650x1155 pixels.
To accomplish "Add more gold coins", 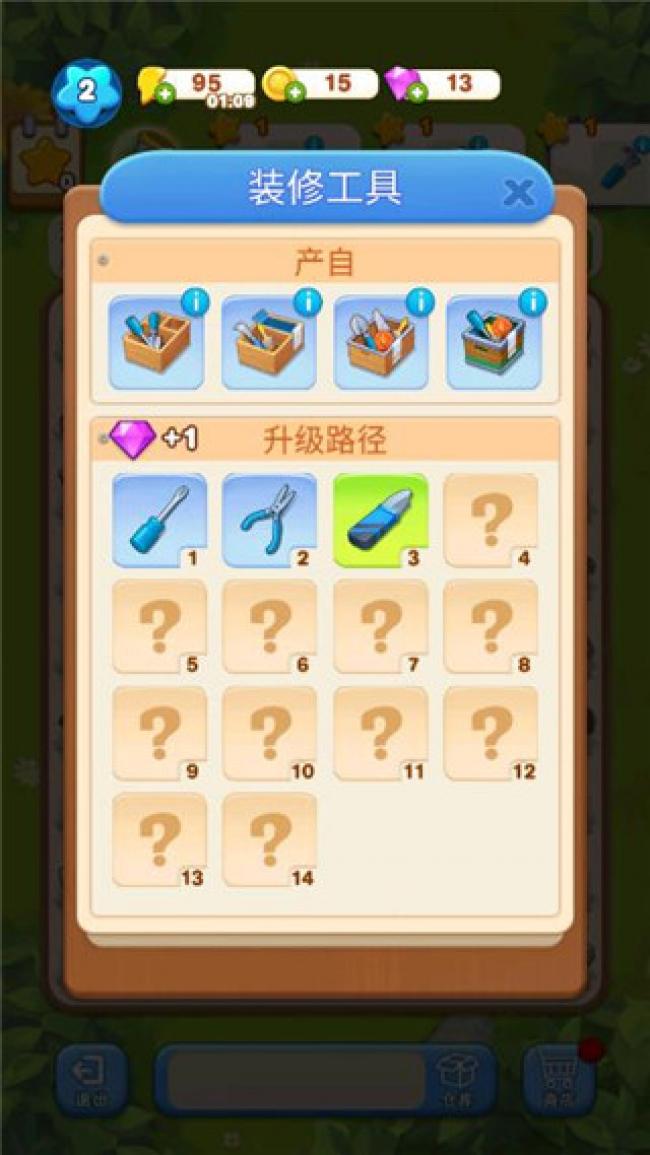I will click(294, 94).
